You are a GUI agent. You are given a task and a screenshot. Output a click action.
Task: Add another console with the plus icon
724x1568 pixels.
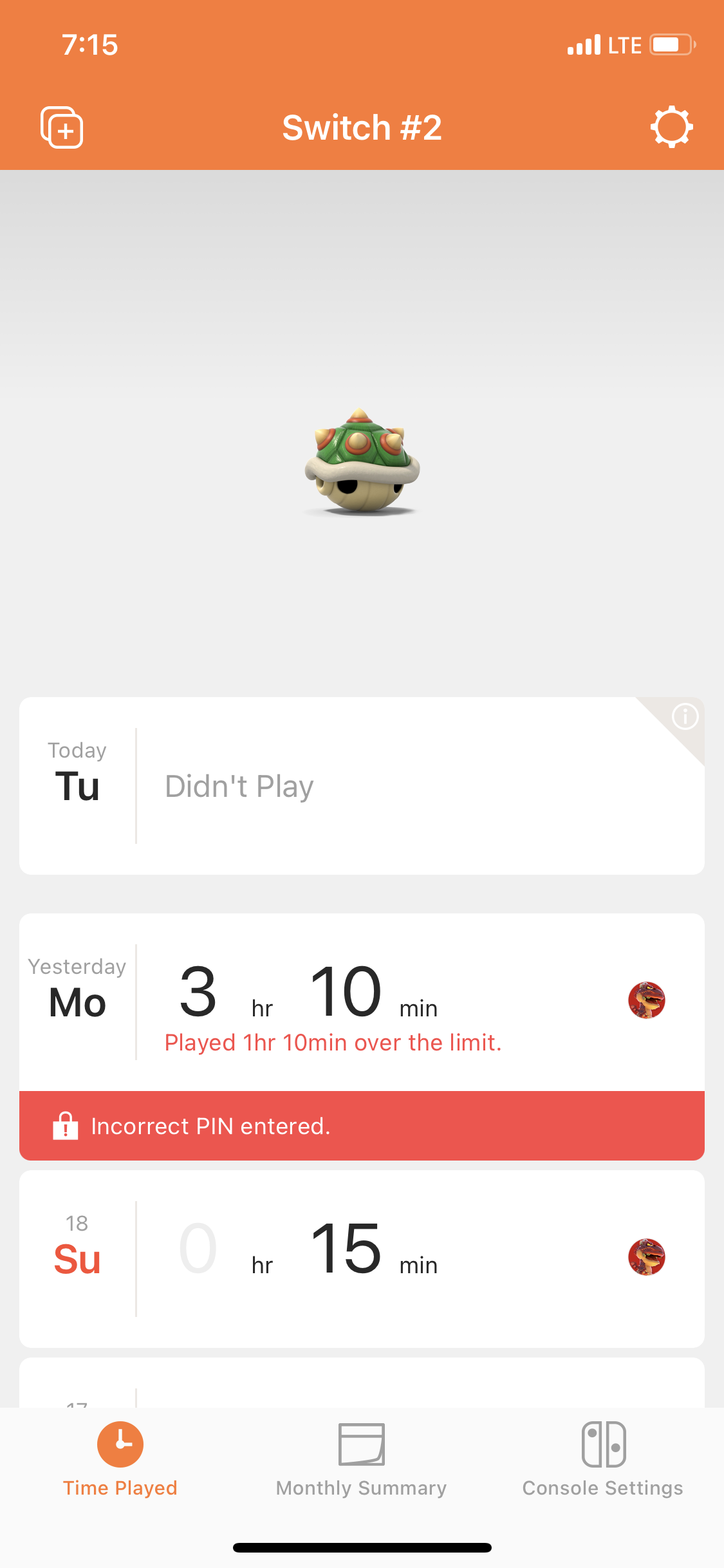pos(62,127)
